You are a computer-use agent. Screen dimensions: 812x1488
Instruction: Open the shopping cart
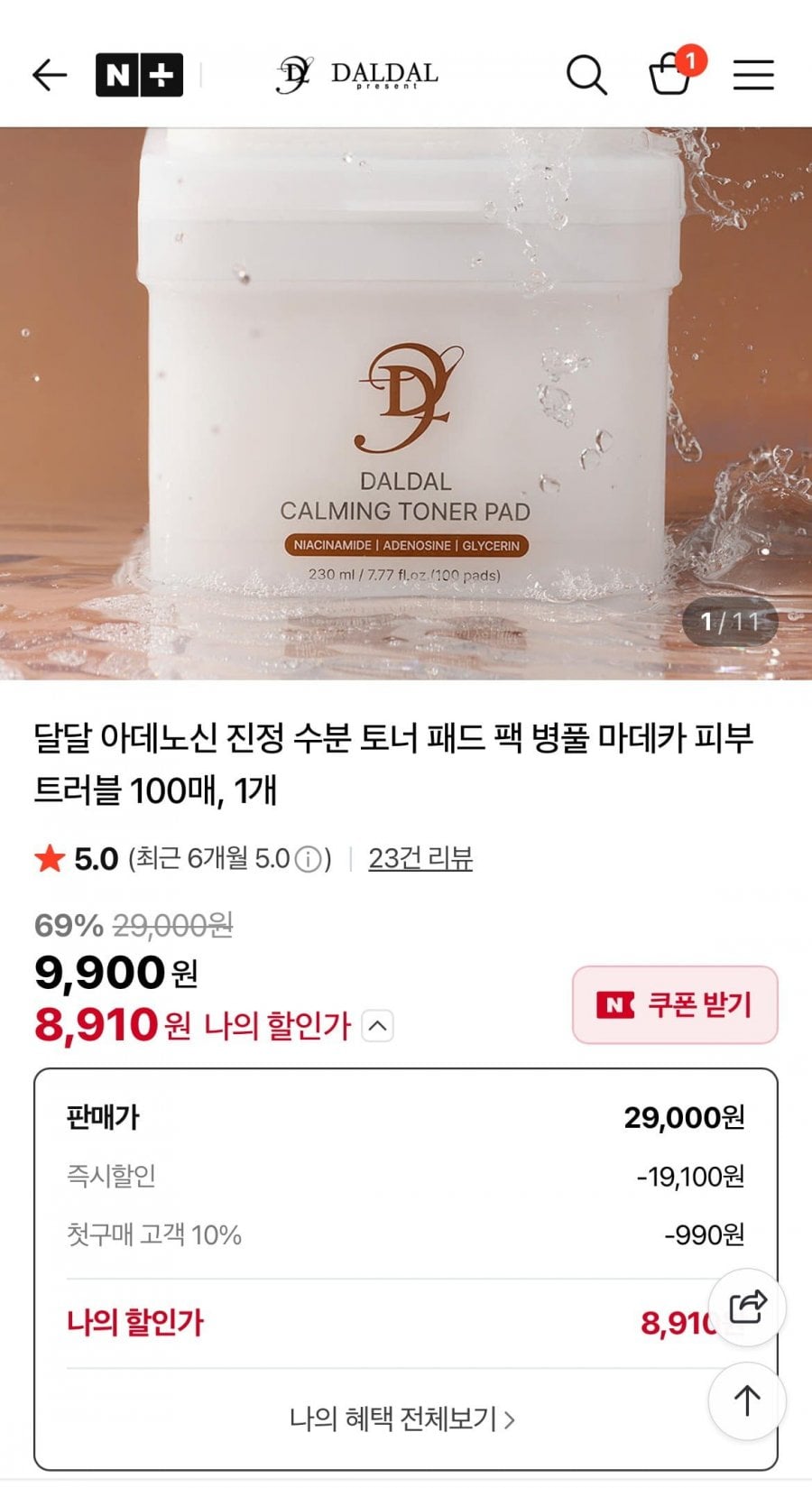point(672,72)
